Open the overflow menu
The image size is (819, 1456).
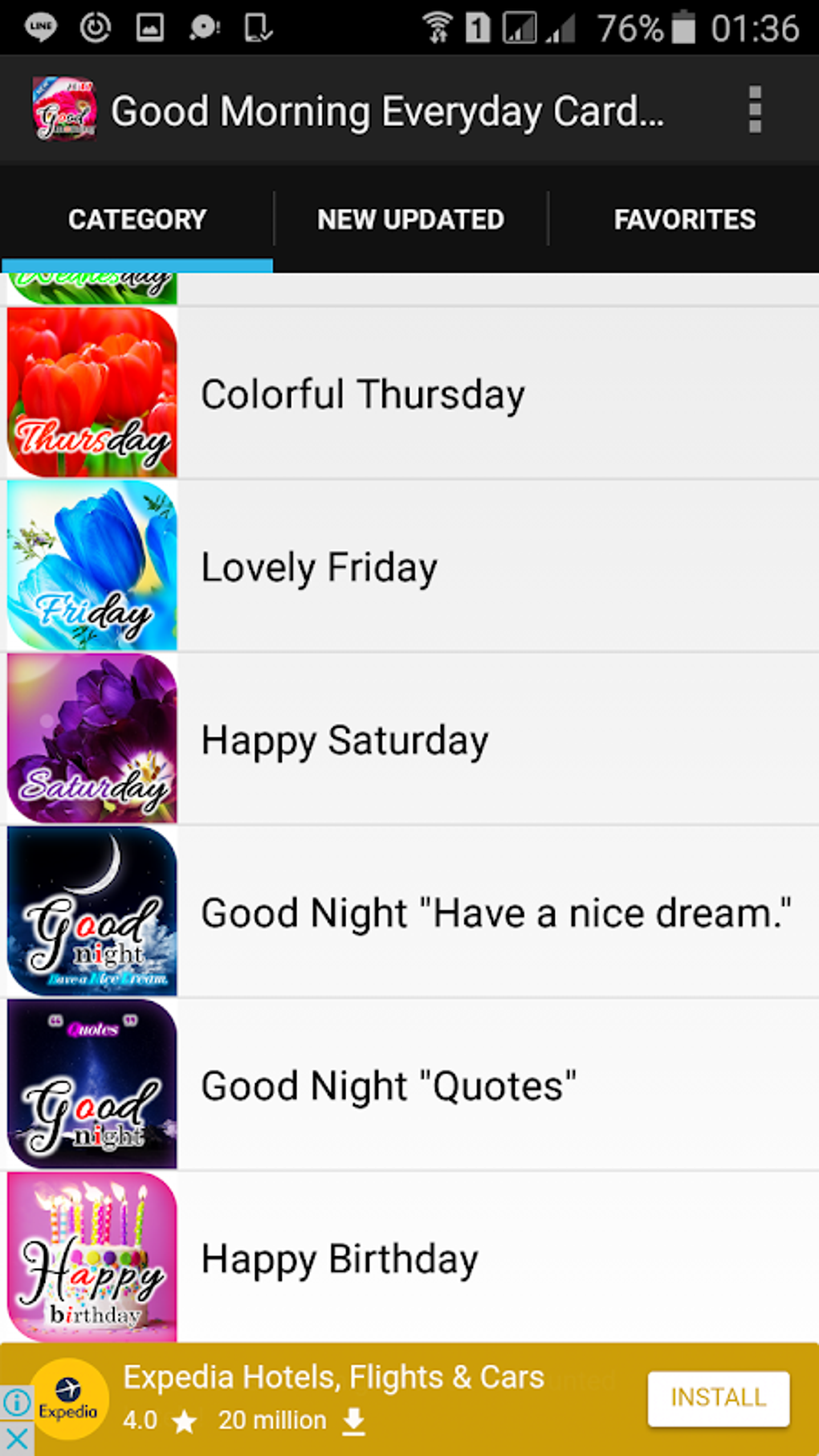click(x=754, y=110)
